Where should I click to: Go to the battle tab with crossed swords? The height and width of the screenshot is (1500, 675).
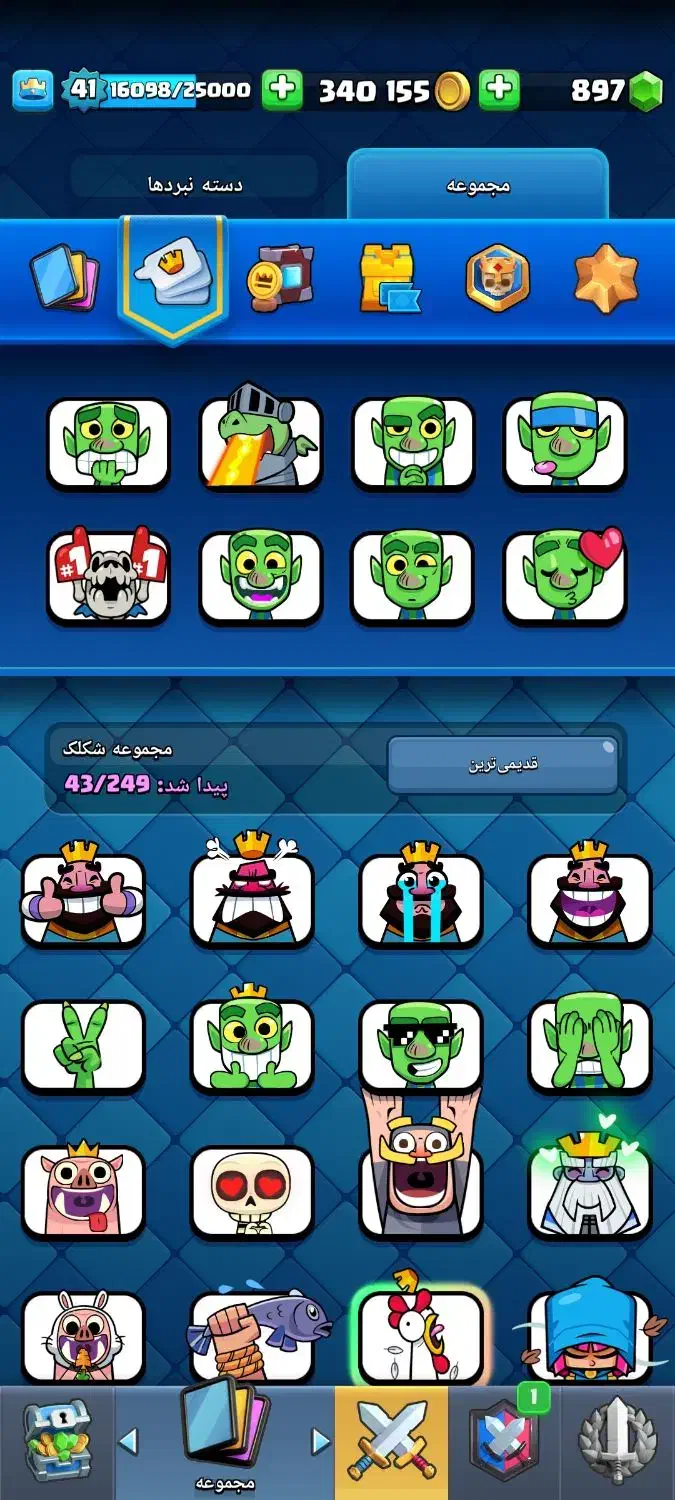click(391, 1443)
